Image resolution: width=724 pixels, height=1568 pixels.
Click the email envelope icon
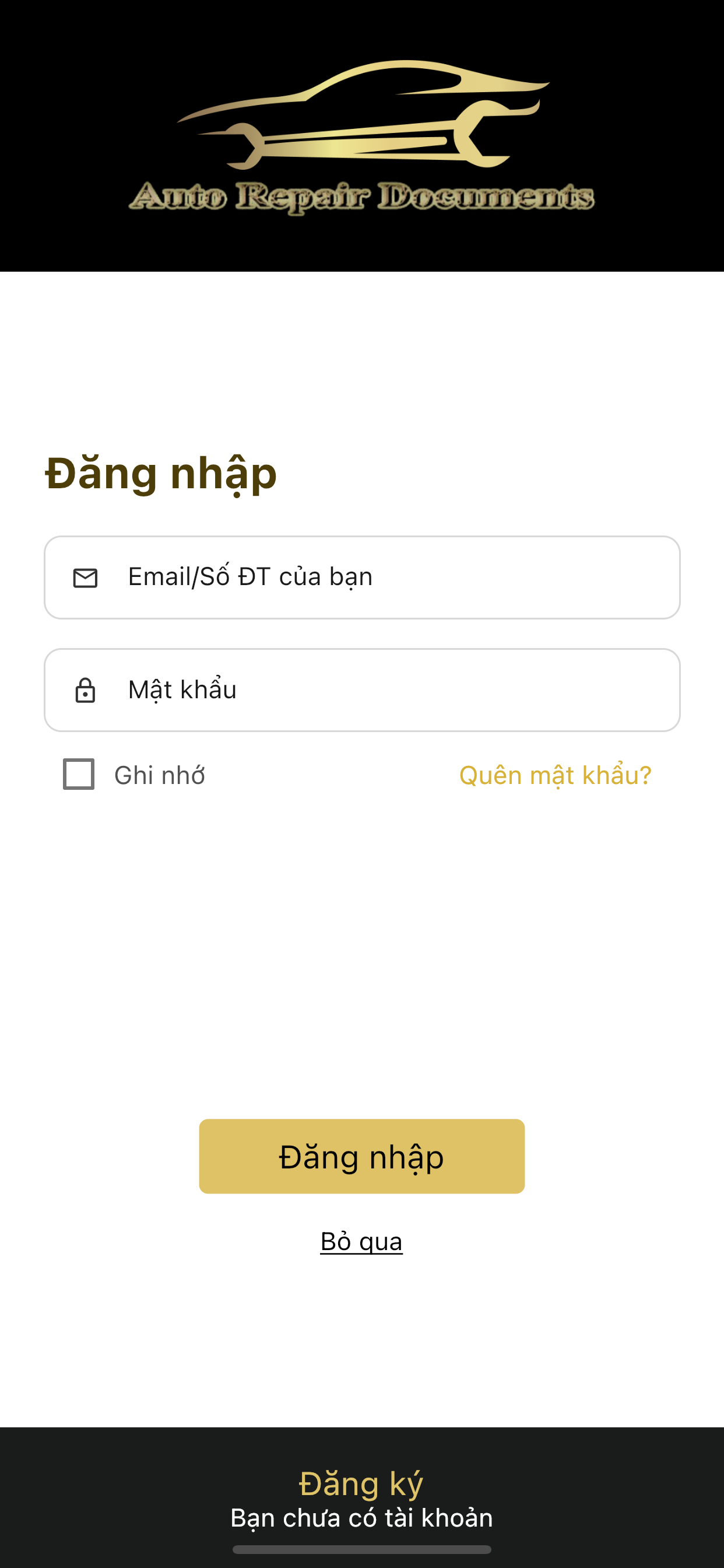tap(85, 577)
